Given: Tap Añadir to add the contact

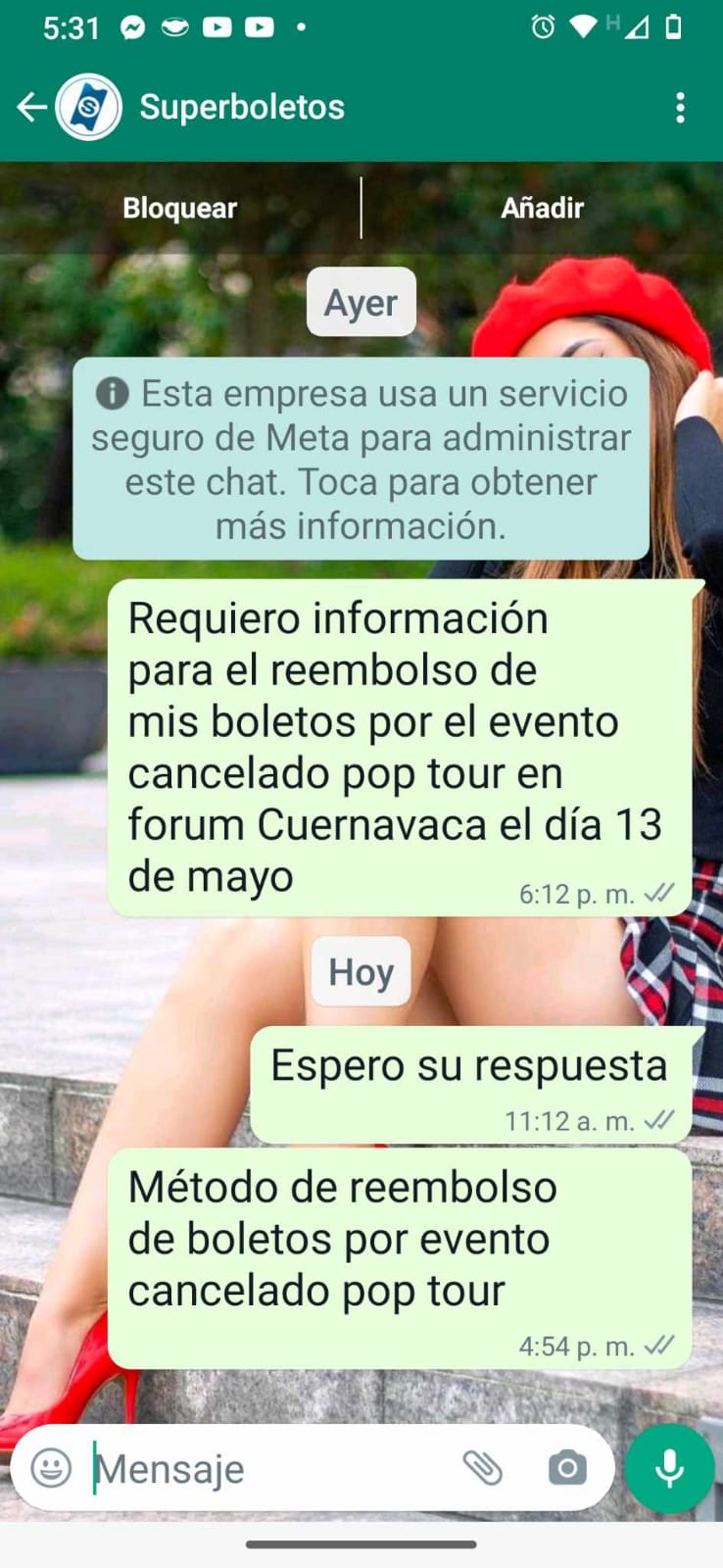Looking at the screenshot, I should click(x=543, y=208).
